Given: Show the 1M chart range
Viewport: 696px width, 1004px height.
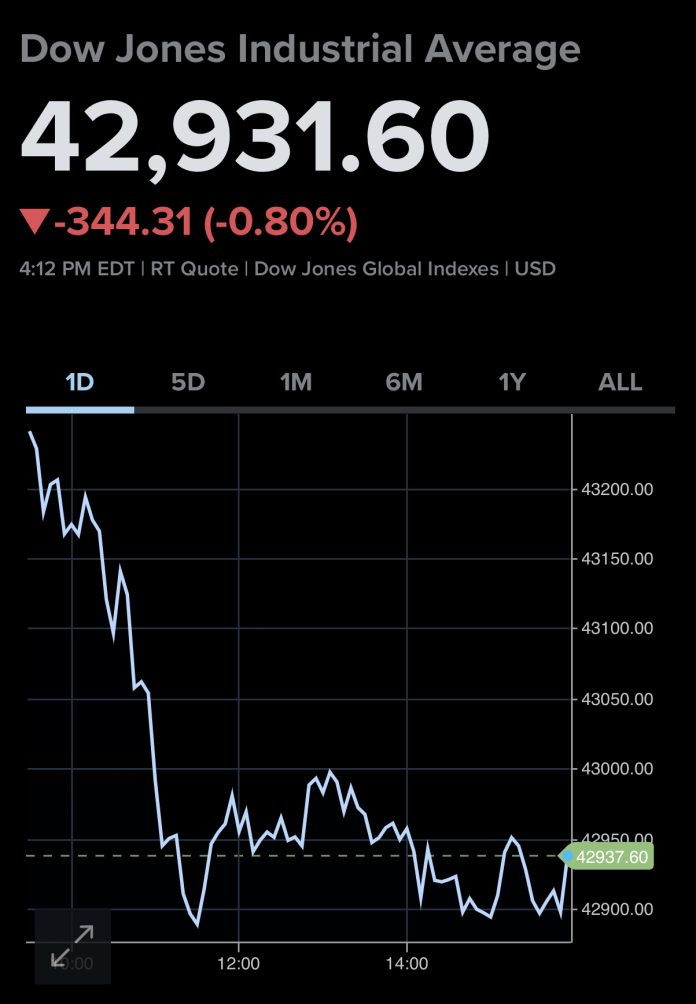Looking at the screenshot, I should coord(296,383).
